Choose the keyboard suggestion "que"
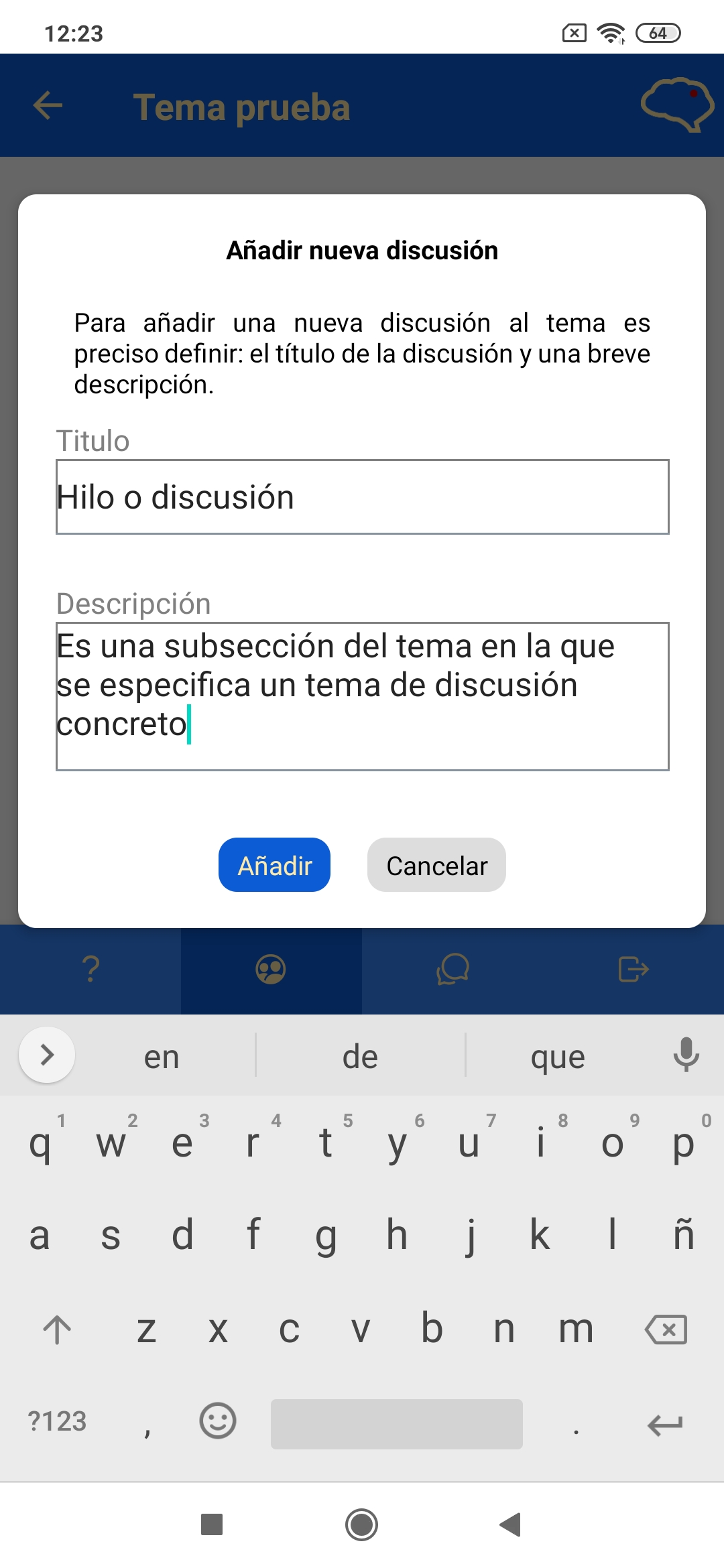The width and height of the screenshot is (724, 1568). pyautogui.click(x=558, y=1057)
